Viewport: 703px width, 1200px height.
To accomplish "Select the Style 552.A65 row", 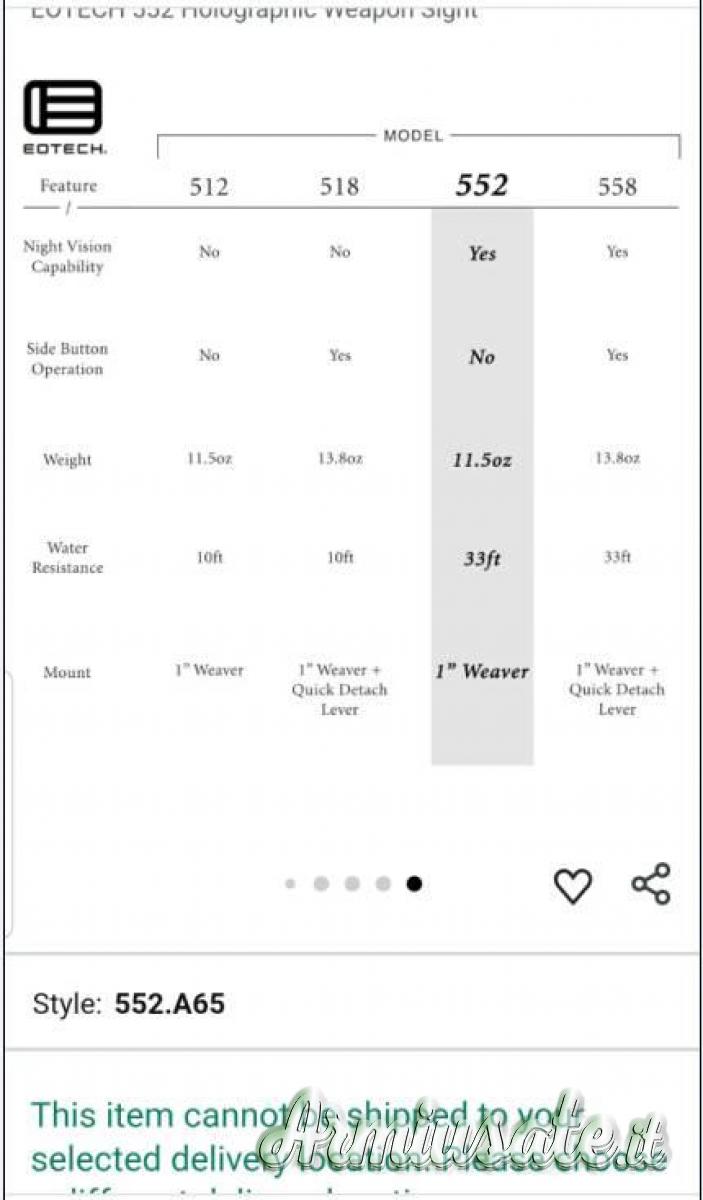I will click(x=351, y=1003).
